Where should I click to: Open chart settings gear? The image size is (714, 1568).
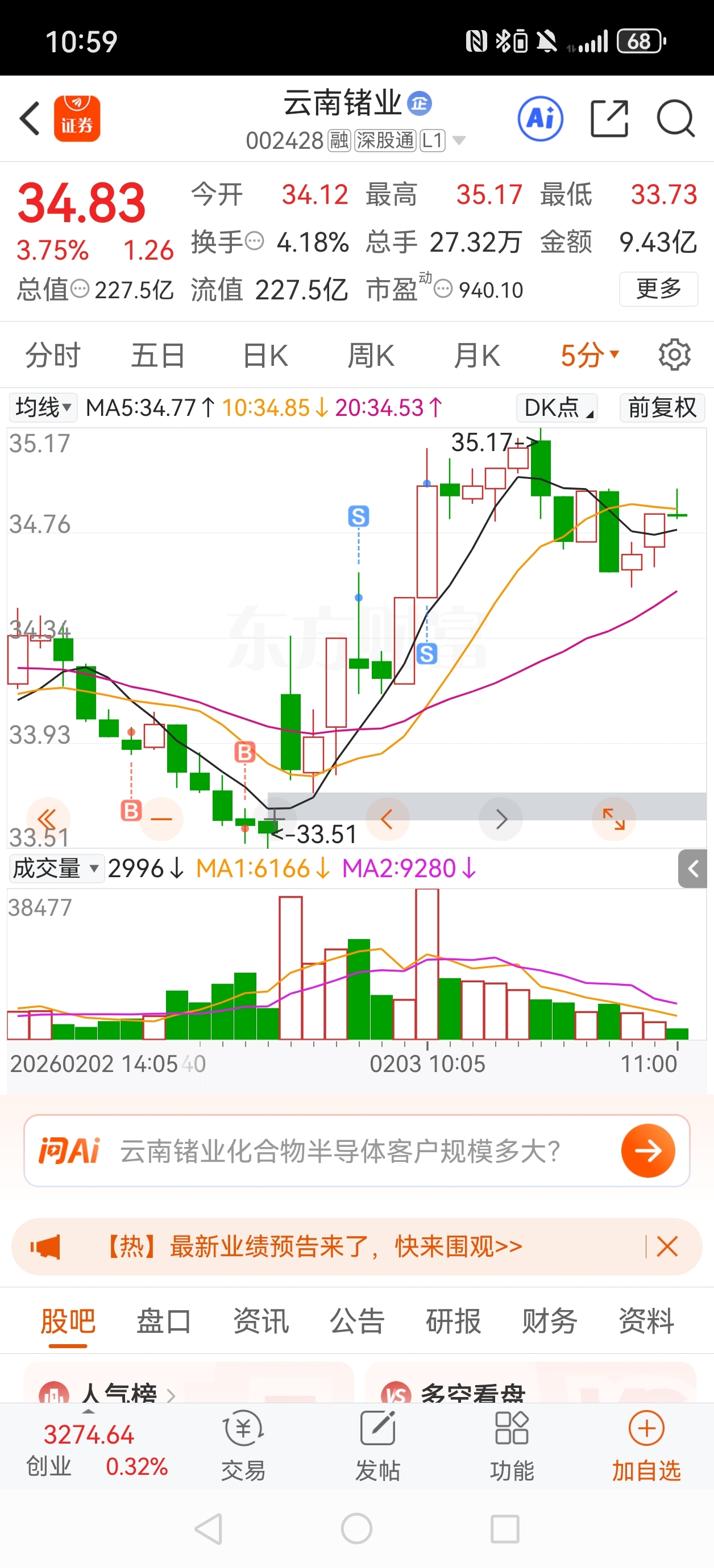(674, 355)
